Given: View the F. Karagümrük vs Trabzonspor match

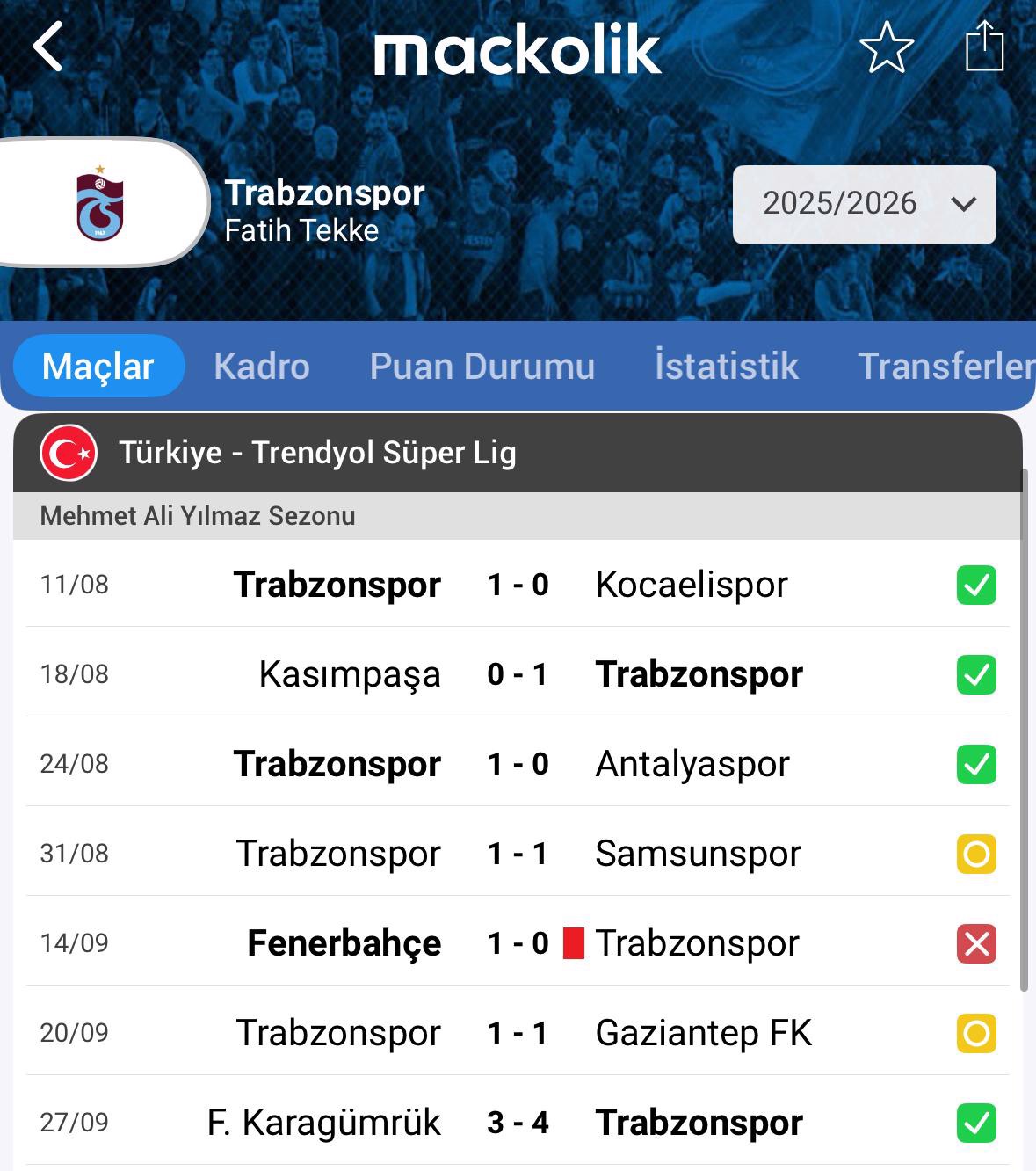Looking at the screenshot, I should (518, 1123).
